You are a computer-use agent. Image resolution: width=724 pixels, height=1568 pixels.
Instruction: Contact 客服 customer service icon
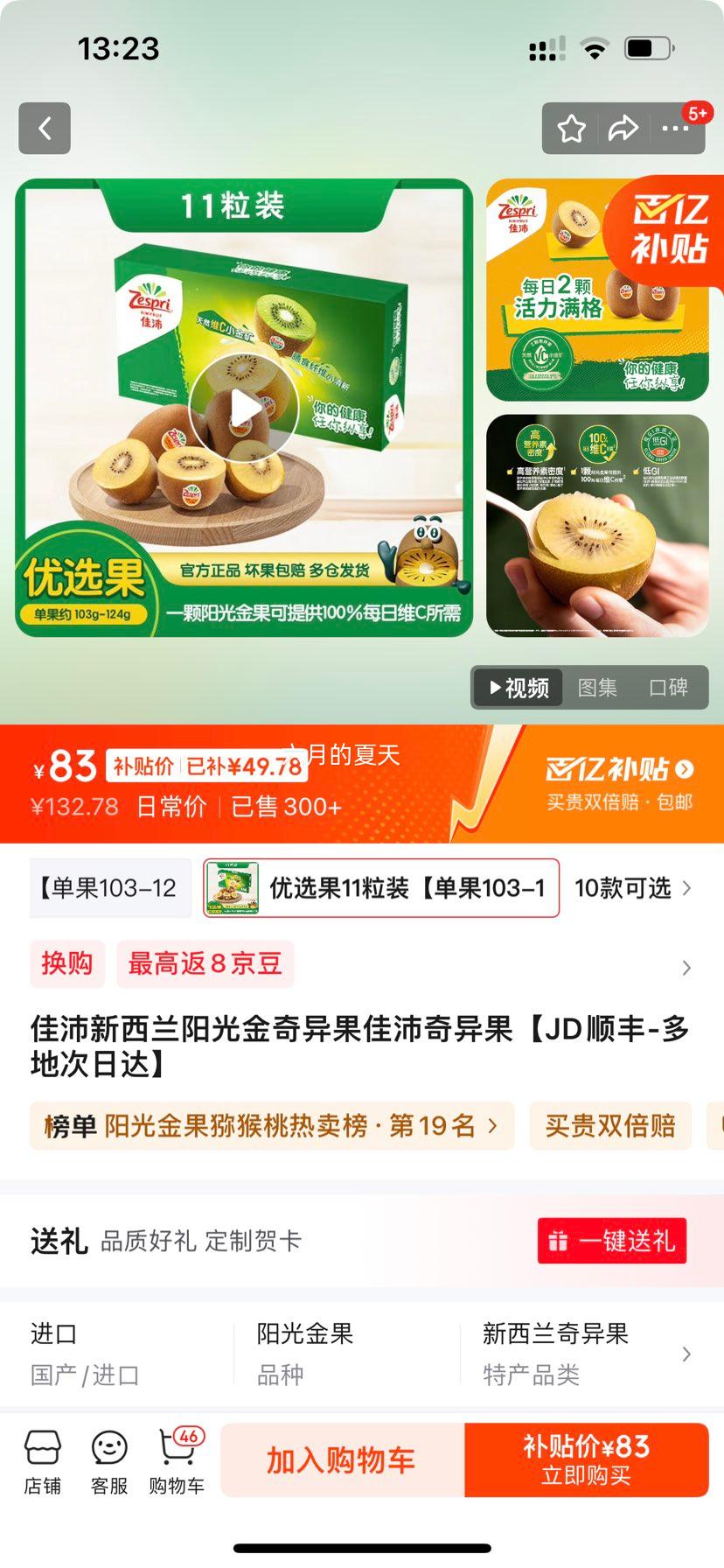coord(108,1459)
